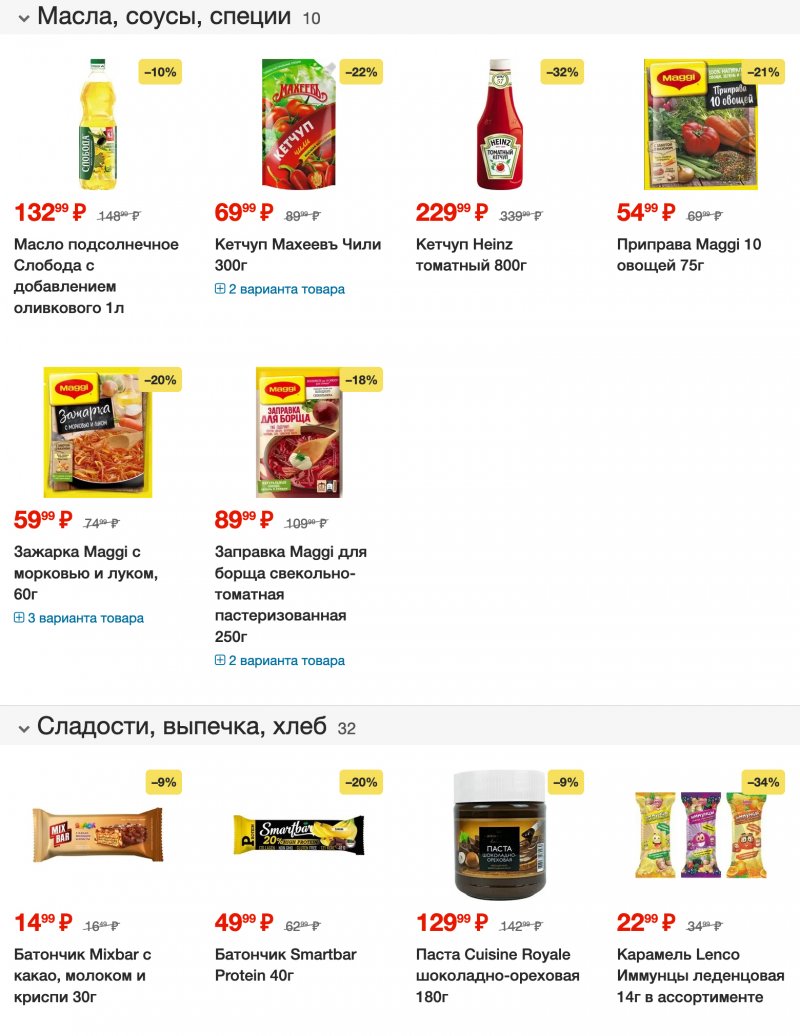Open Карамель Lenco Иммунцы product
Screen dimensions: 800x1036
pyautogui.click(x=700, y=974)
